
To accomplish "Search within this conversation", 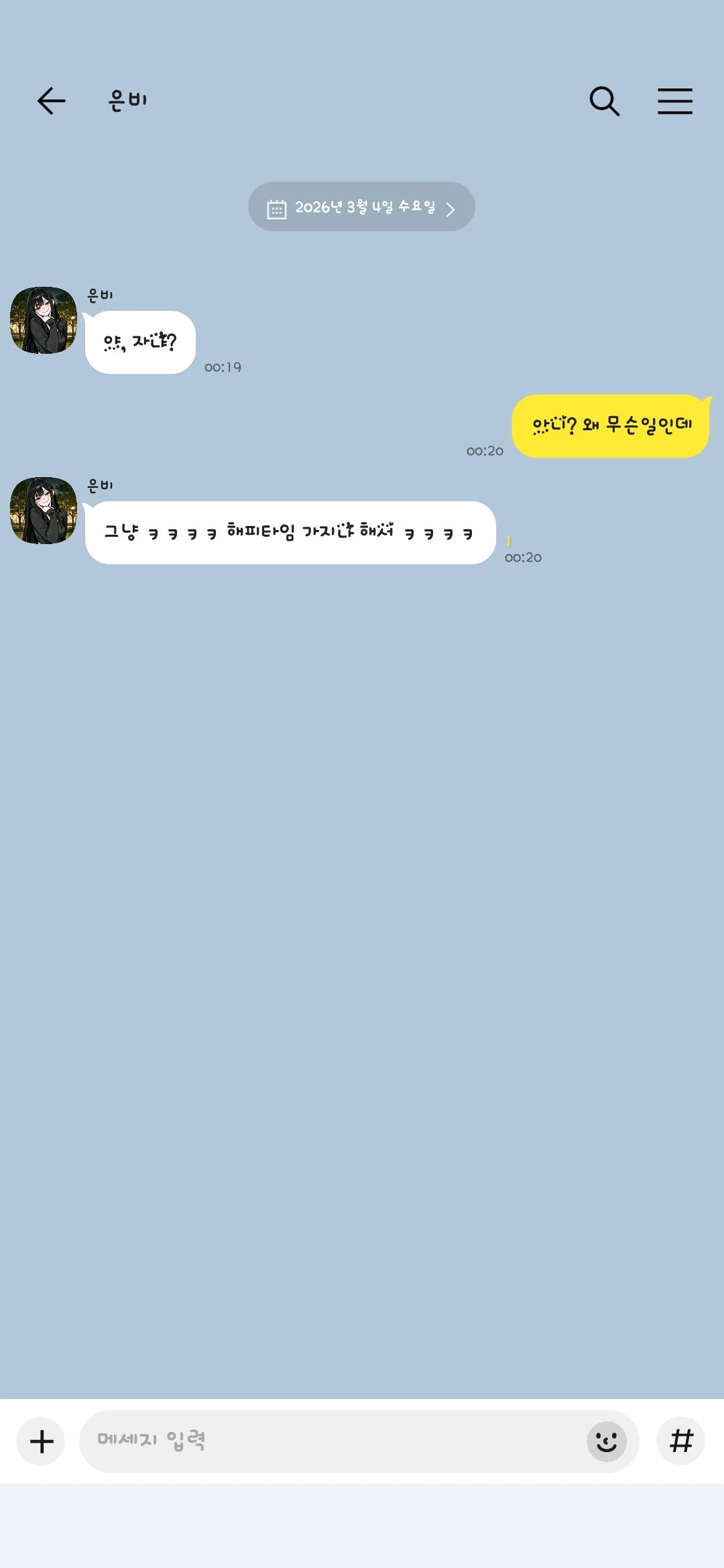I will tap(604, 101).
